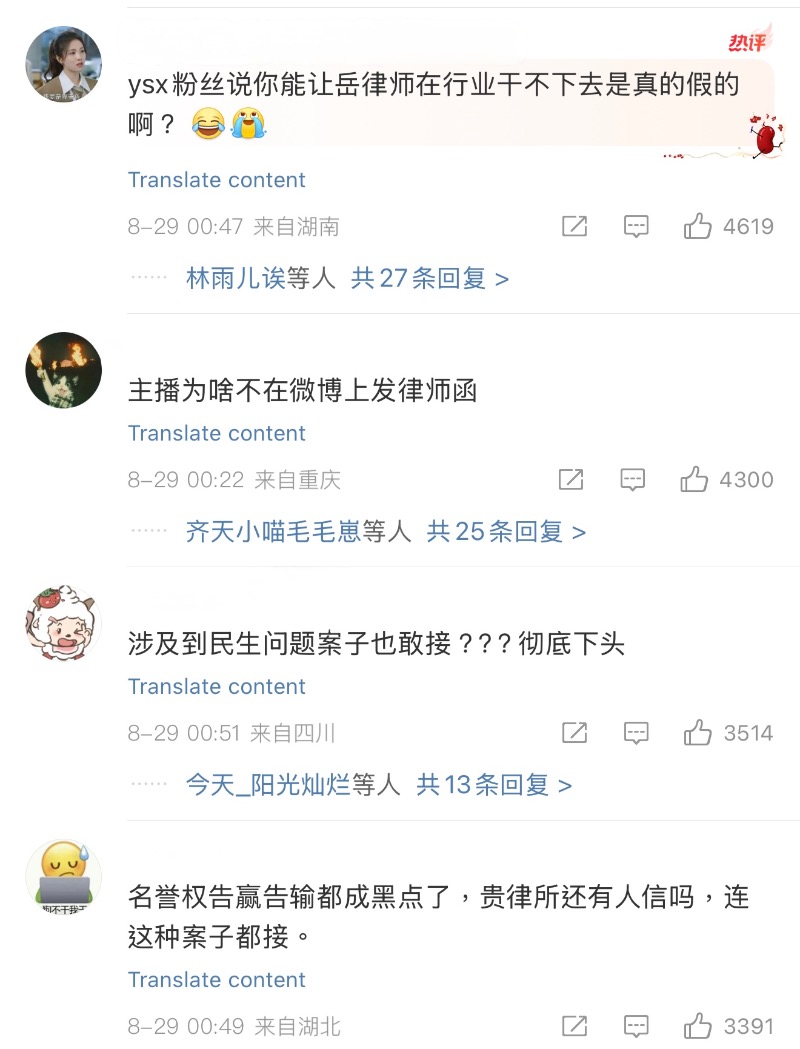This screenshot has height=1049, width=800.
Task: Like the comment asking about 律师函
Action: pyautogui.click(x=694, y=480)
